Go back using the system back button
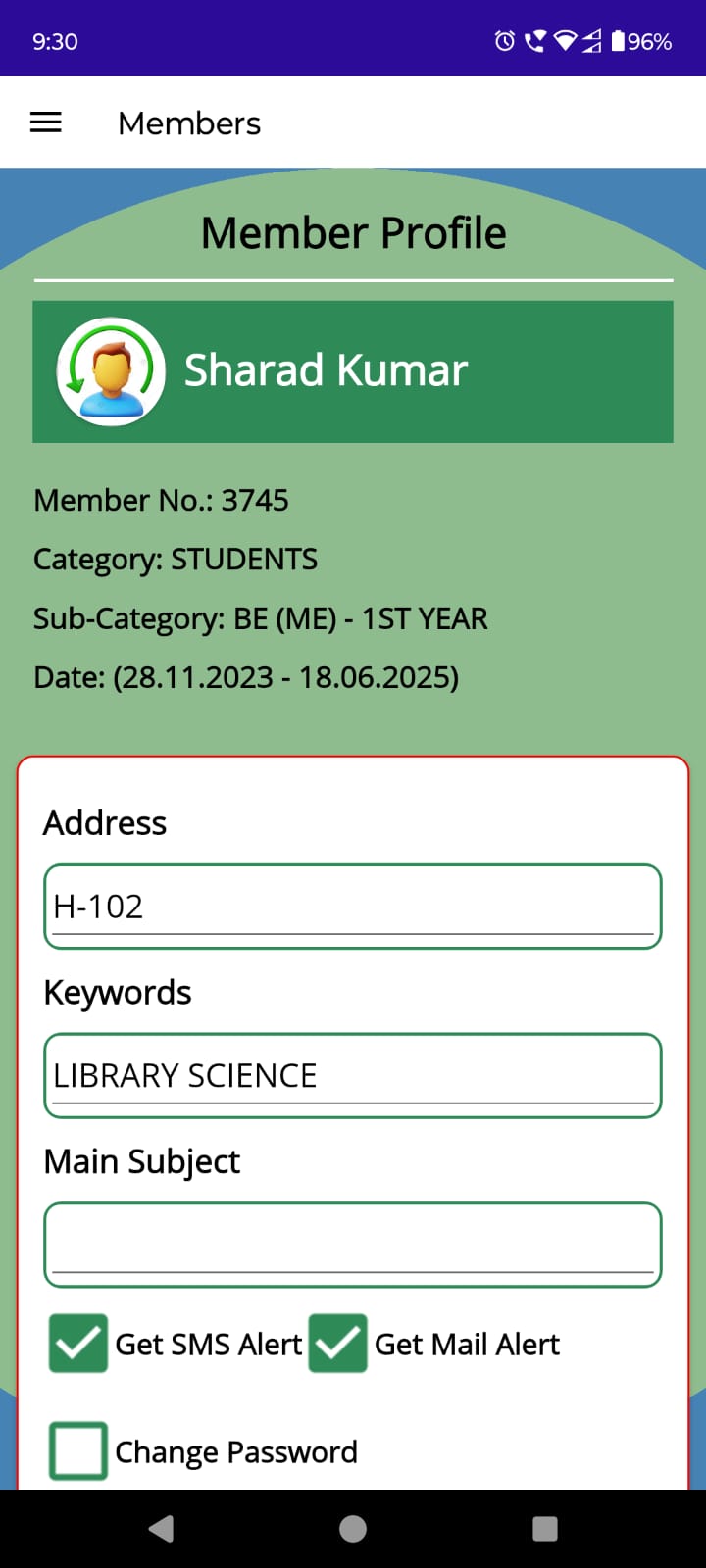 click(x=162, y=1529)
